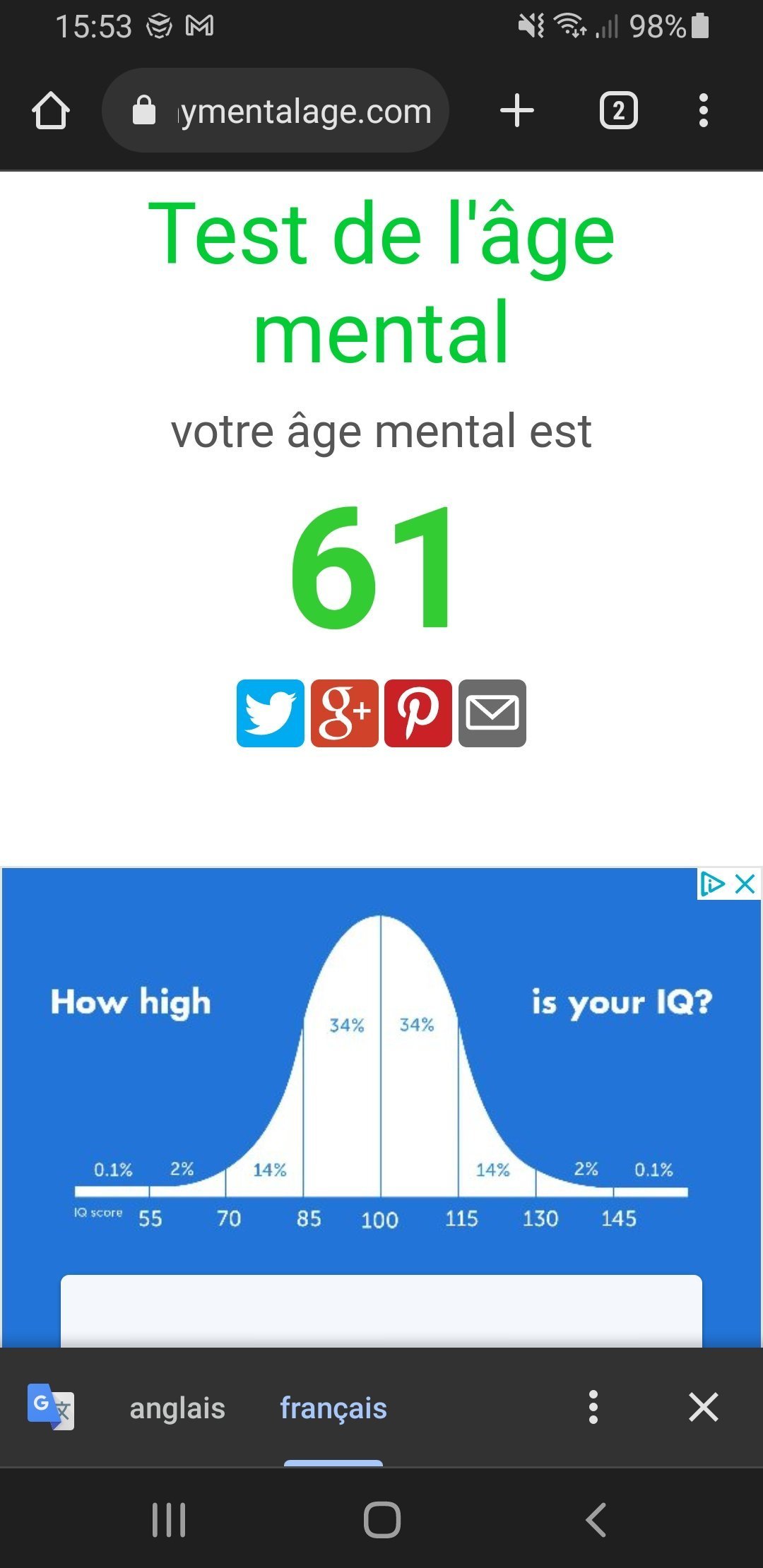
Task: Dismiss the translation bar
Action: pos(704,1408)
